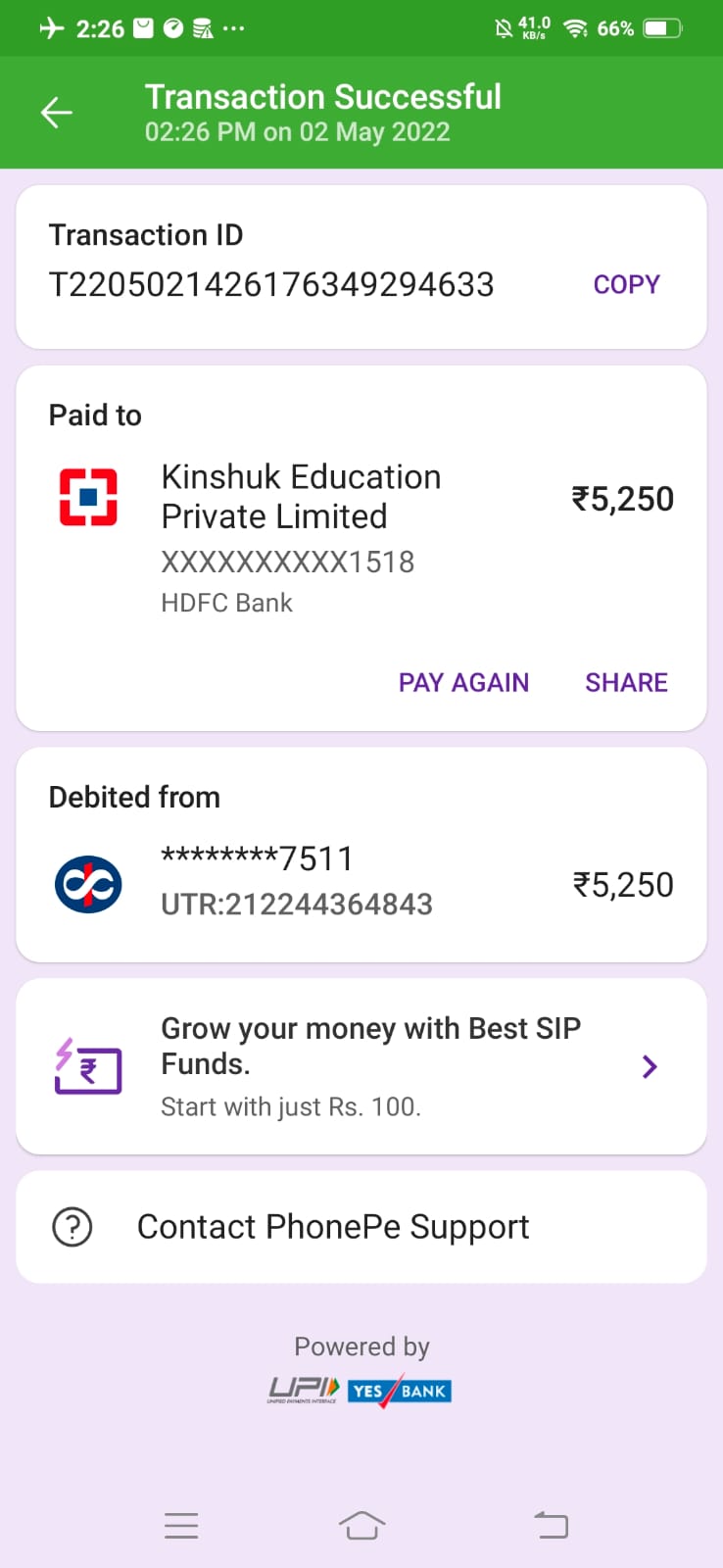
Task: Open the system recent apps menu
Action: tap(181, 1525)
